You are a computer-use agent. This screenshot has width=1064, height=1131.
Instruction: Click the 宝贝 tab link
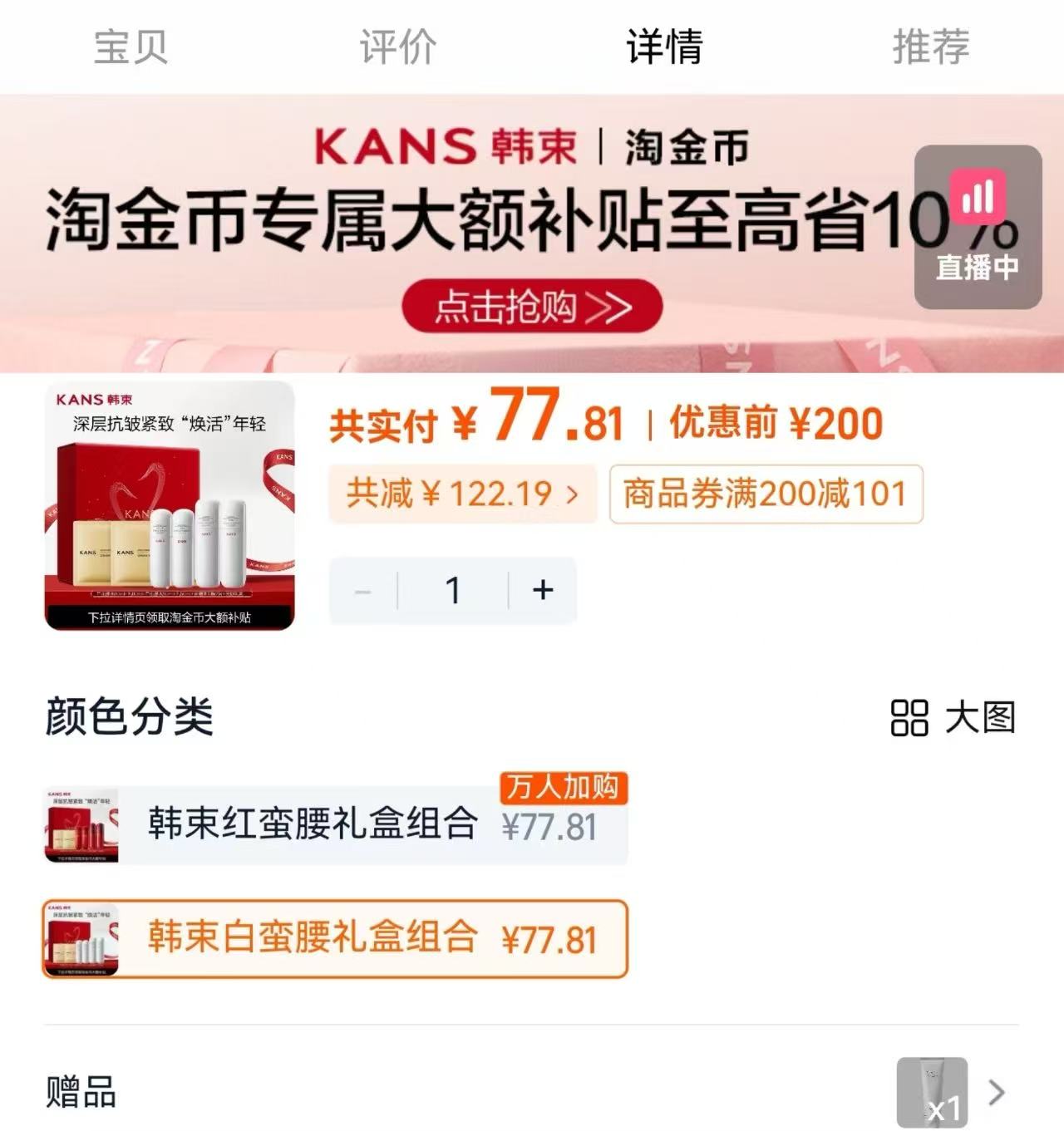coord(133,47)
